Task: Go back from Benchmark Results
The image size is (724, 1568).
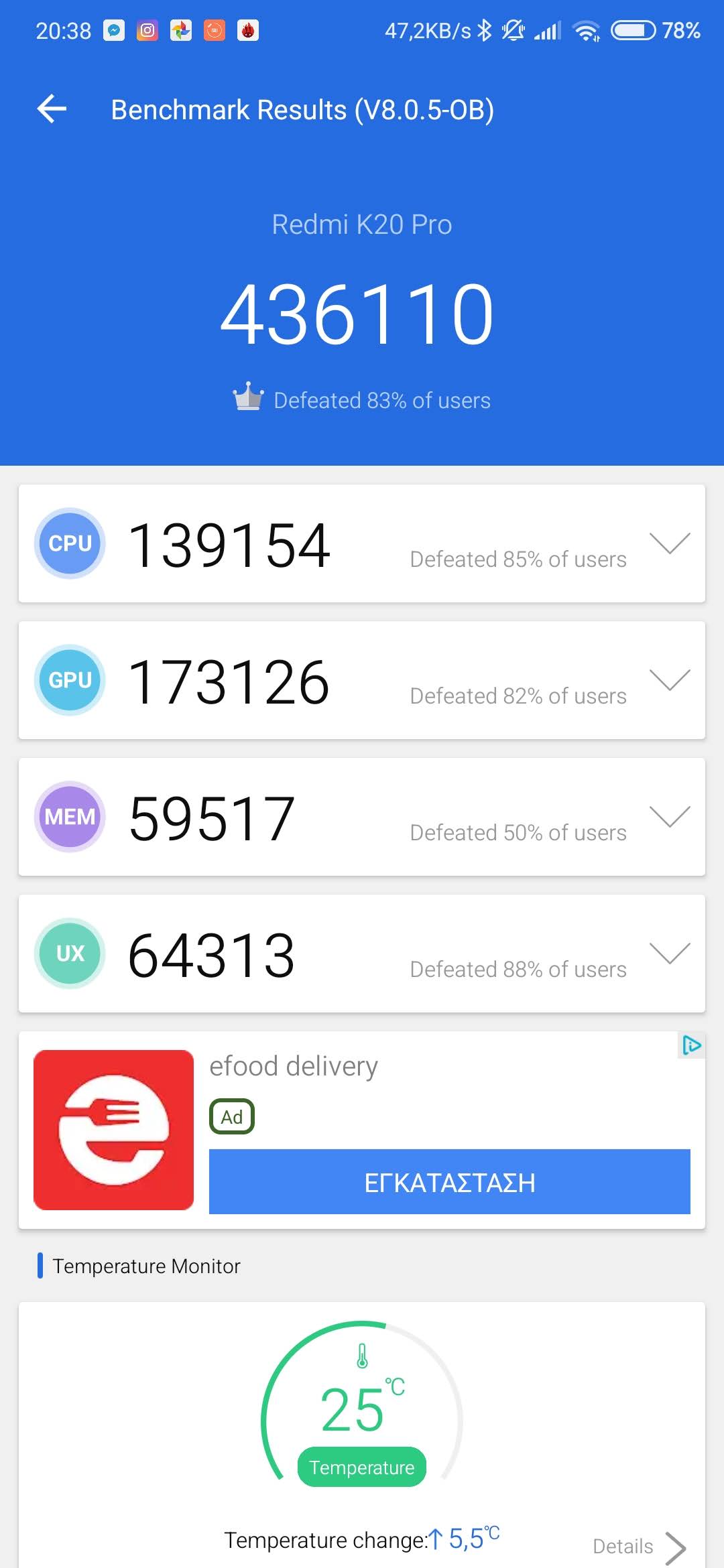Action: pyautogui.click(x=52, y=109)
